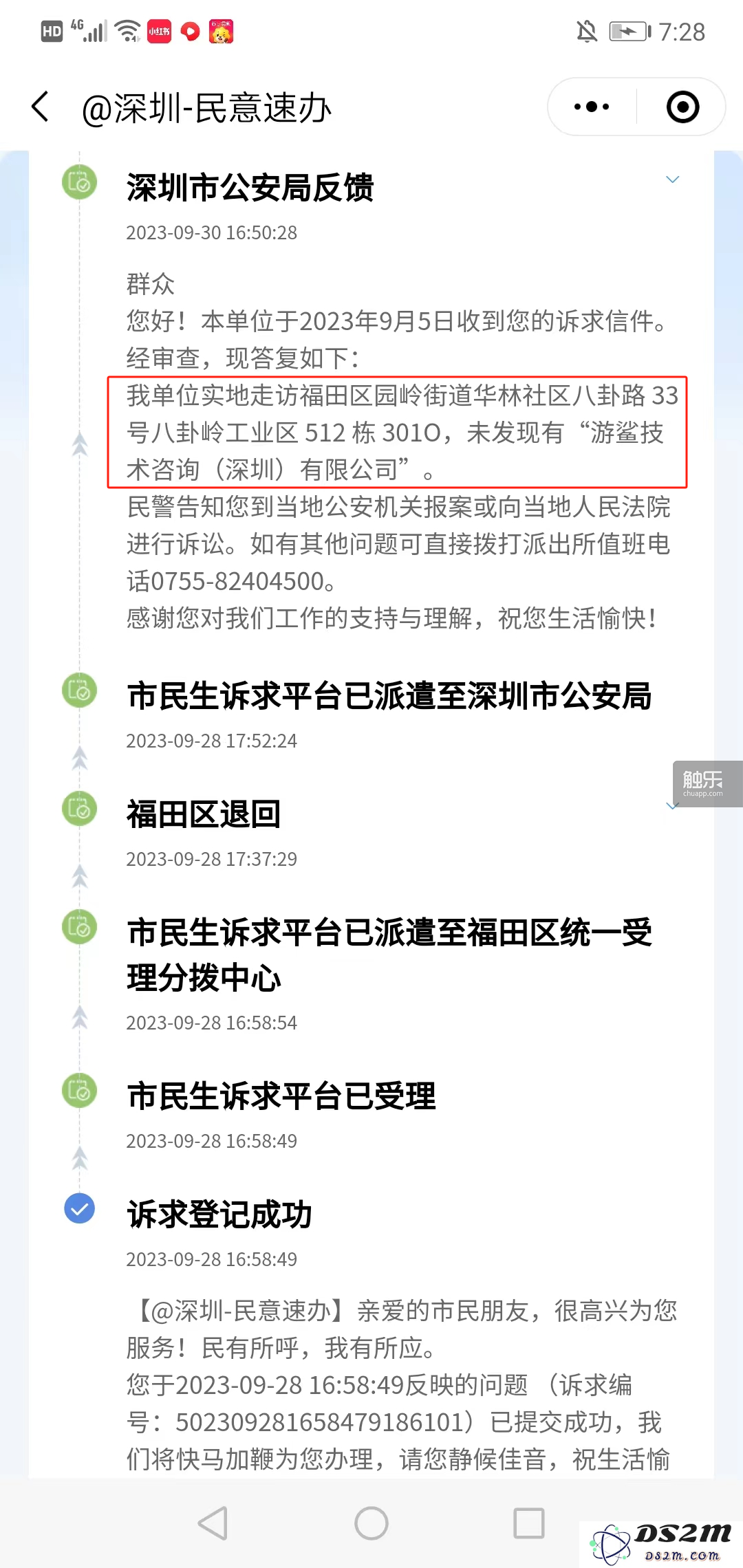The height and width of the screenshot is (1568, 743).
Task: Expand the 福田区退回 entry chevron
Action: 672,806
